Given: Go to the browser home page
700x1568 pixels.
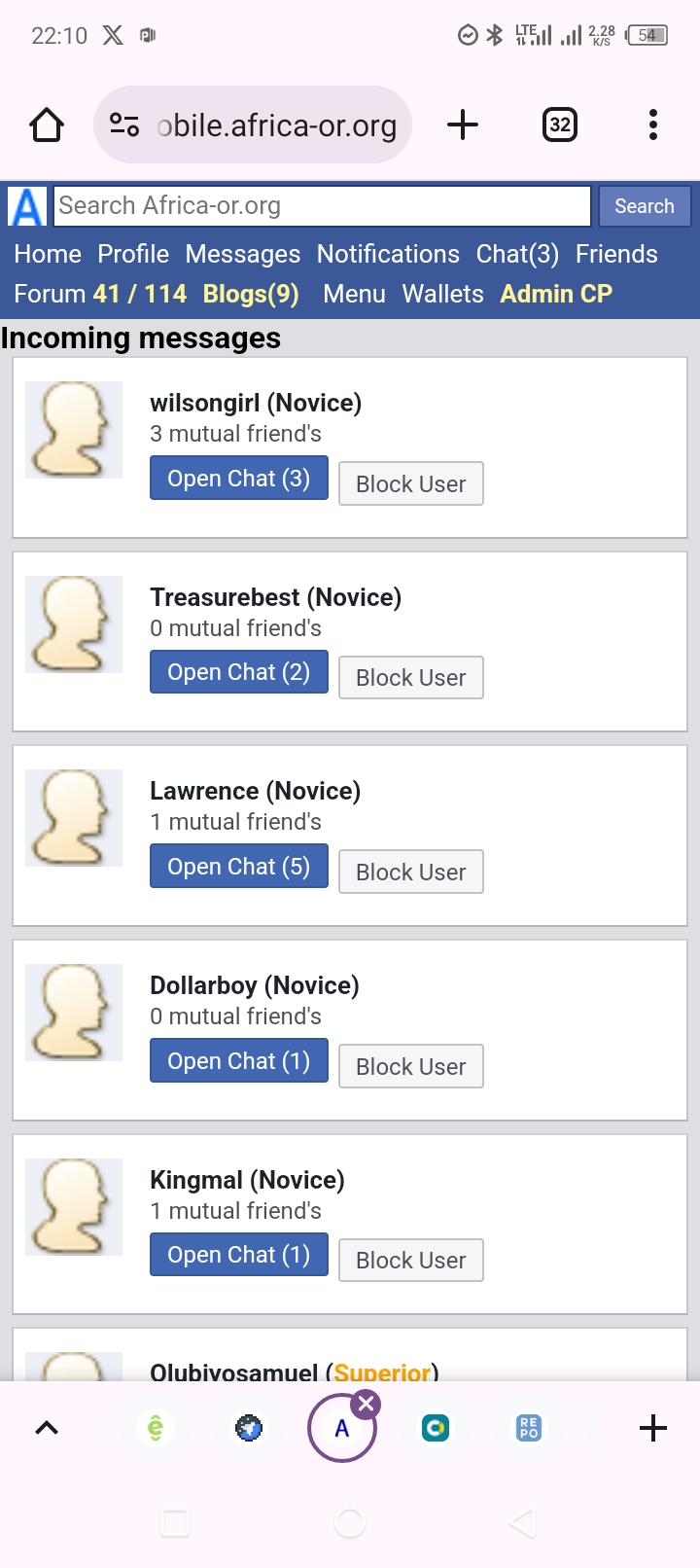Looking at the screenshot, I should coord(47,125).
